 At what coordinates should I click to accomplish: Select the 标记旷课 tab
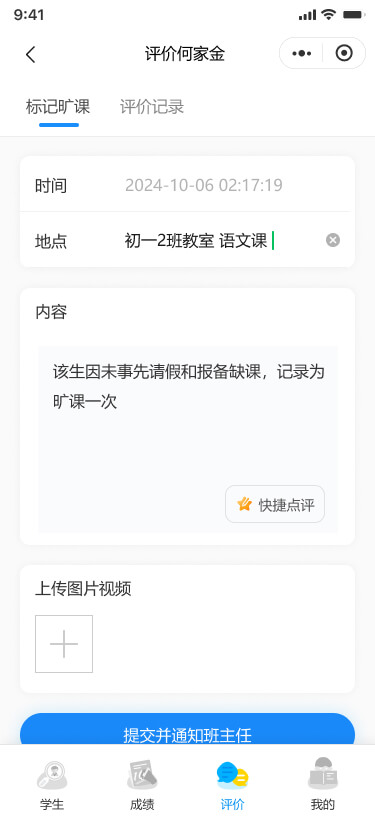pos(58,107)
